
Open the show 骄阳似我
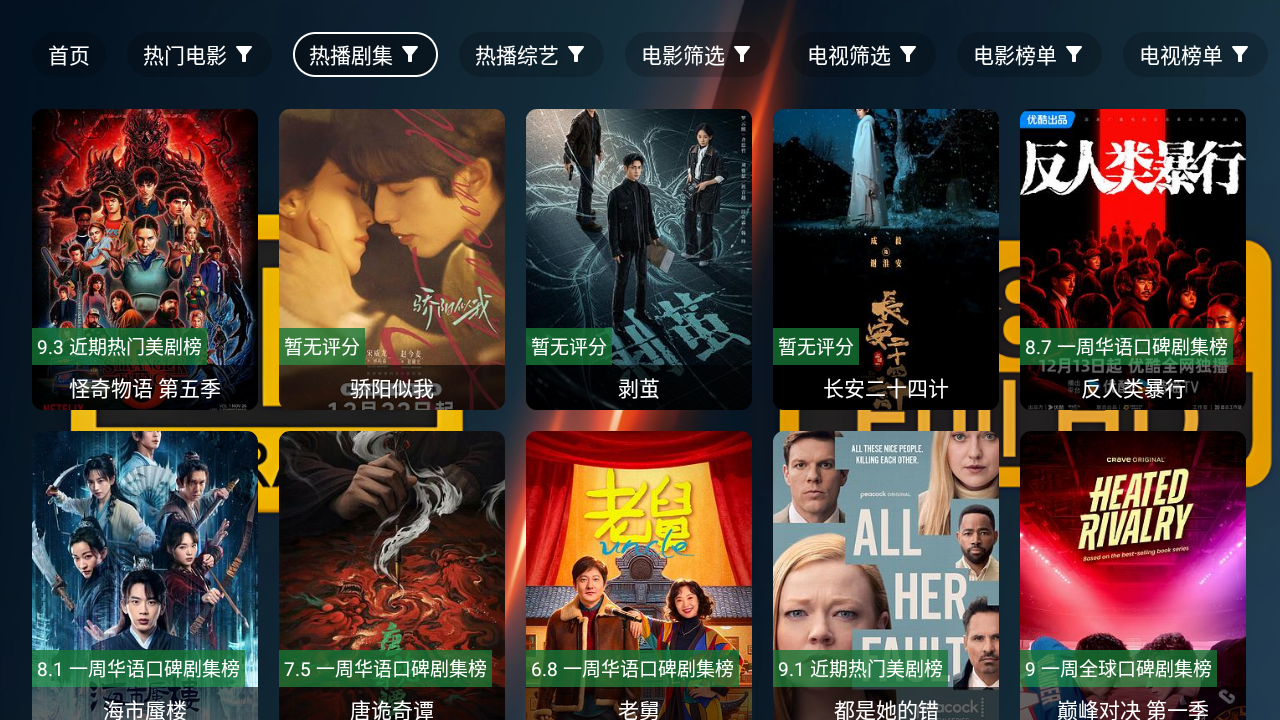click(392, 258)
